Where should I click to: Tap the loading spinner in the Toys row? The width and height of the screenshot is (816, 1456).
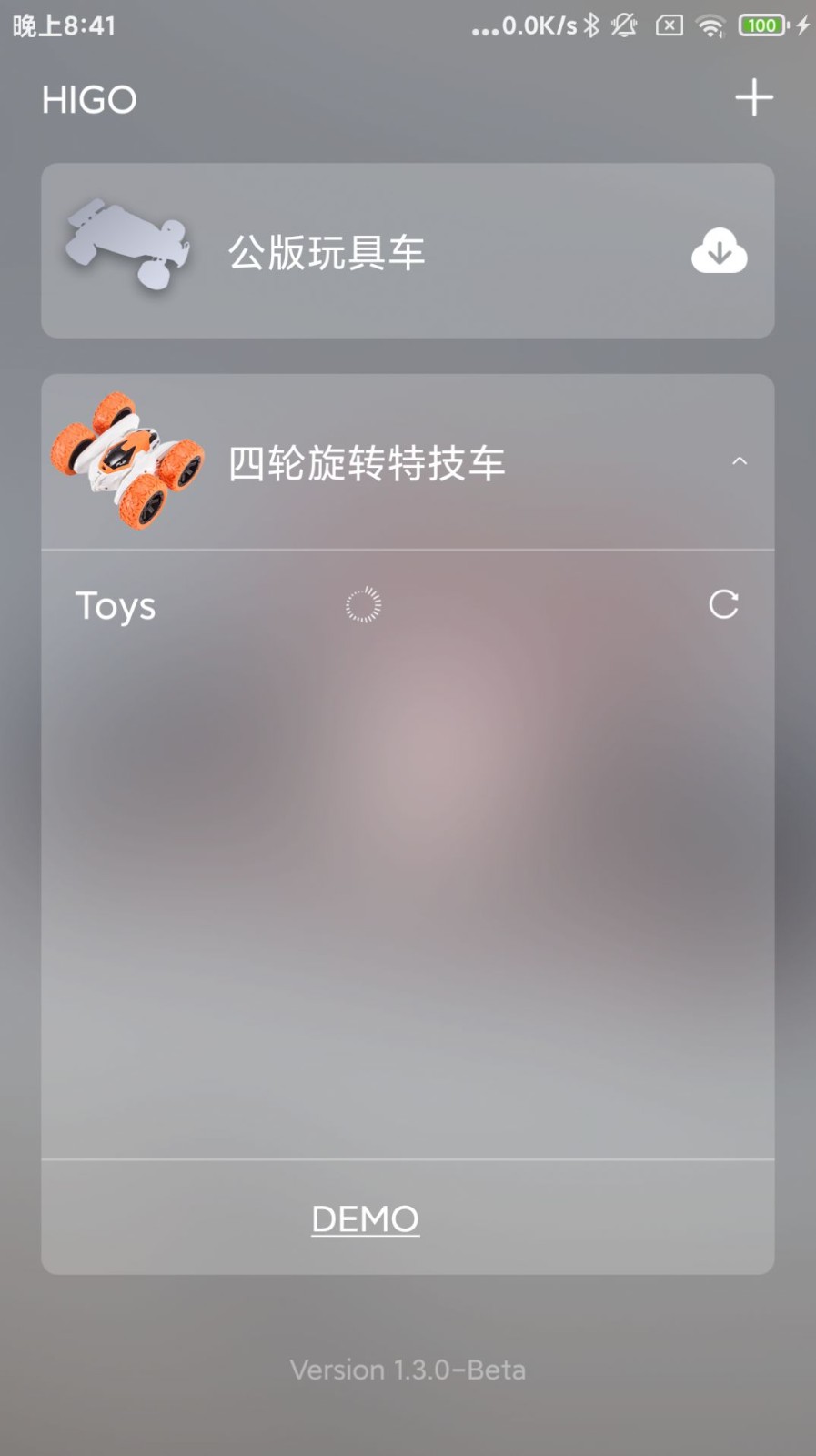tap(363, 603)
